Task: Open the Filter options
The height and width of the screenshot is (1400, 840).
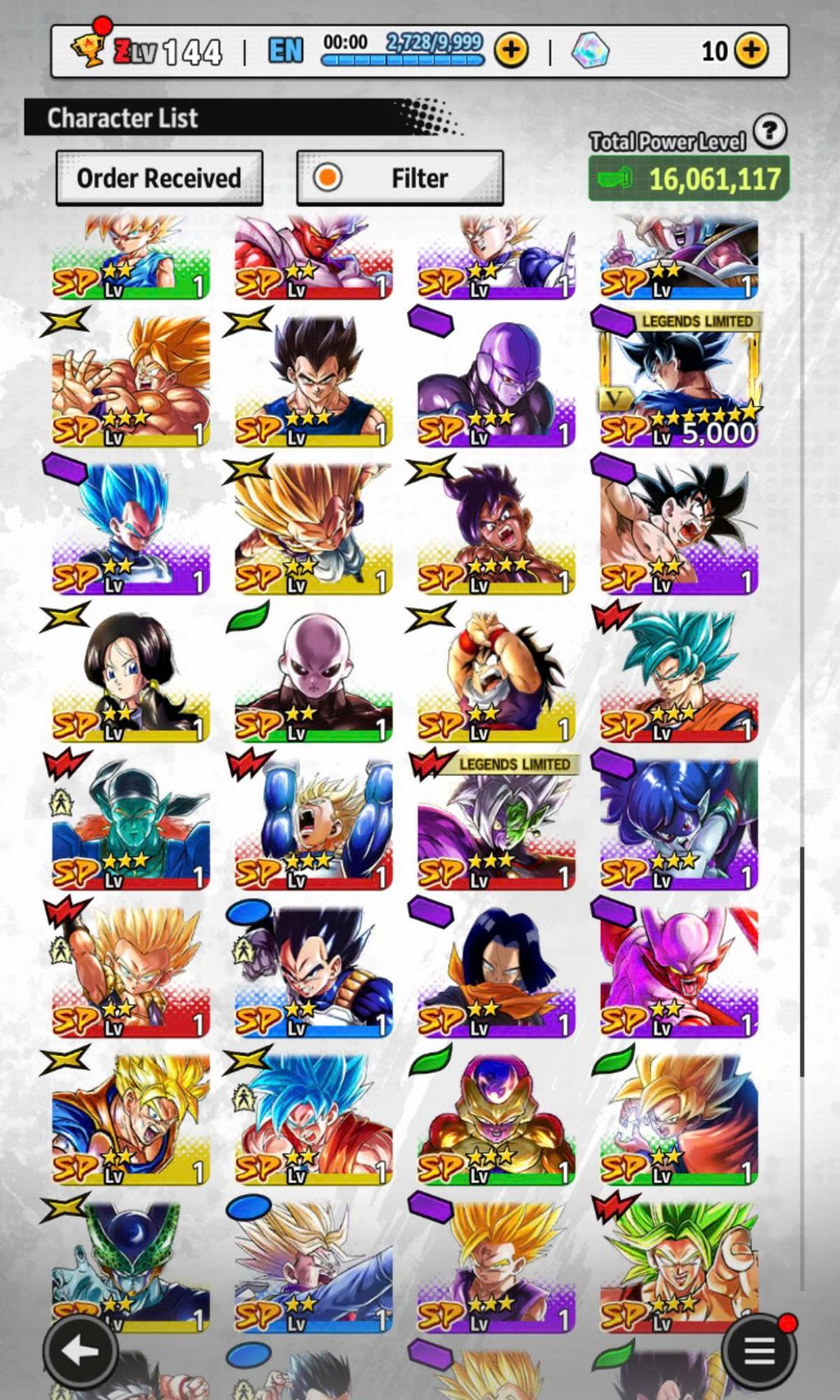Action: click(400, 178)
